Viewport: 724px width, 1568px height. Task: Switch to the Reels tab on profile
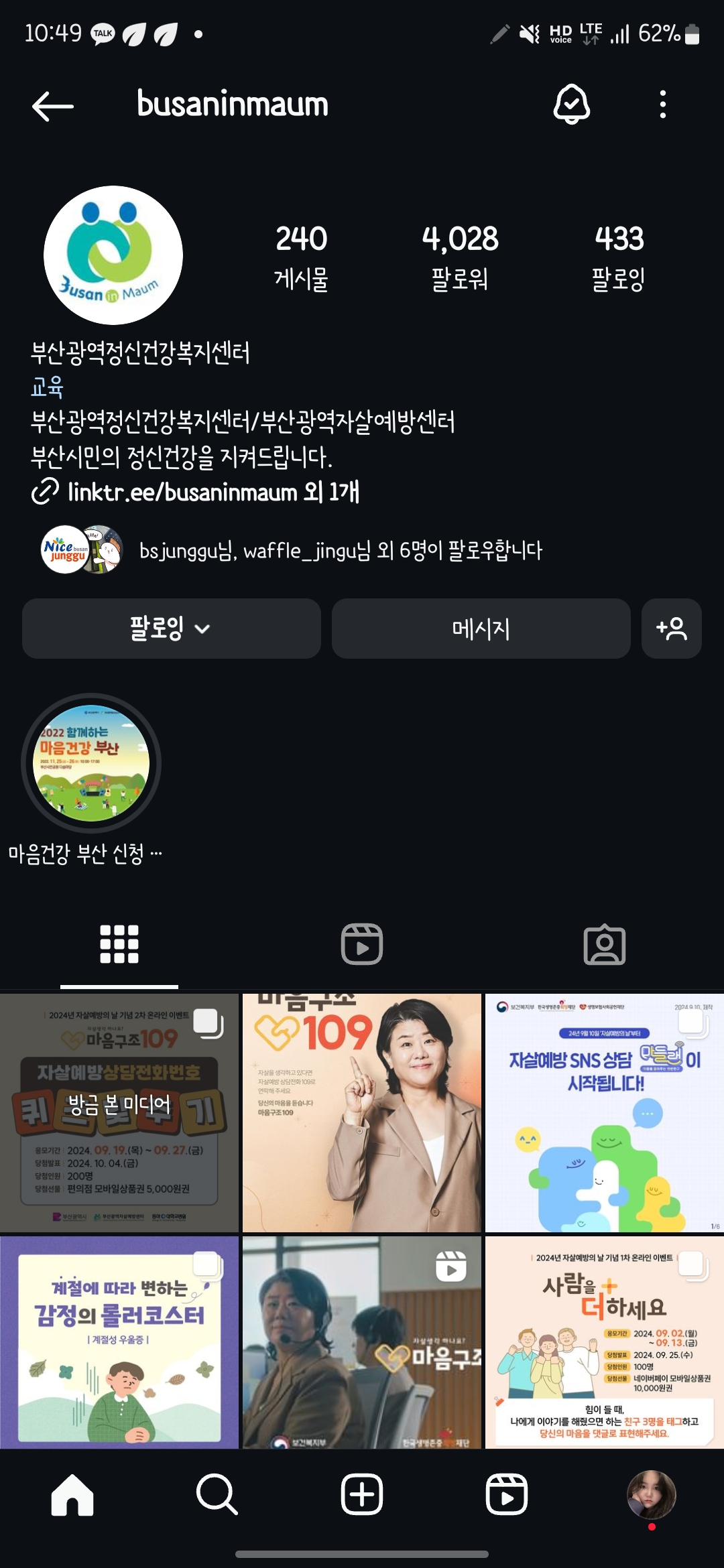[x=362, y=943]
